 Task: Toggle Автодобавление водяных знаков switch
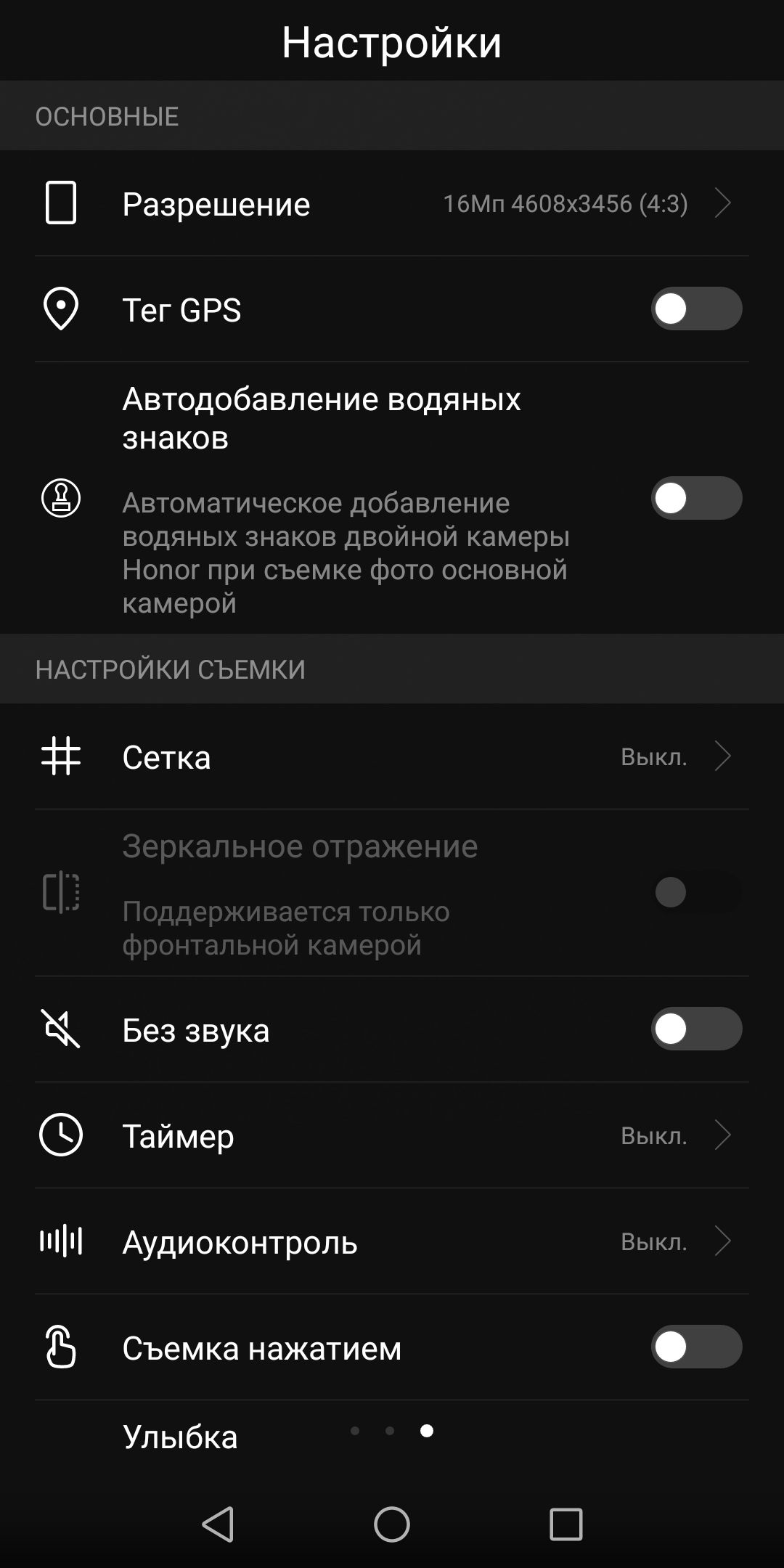point(696,498)
